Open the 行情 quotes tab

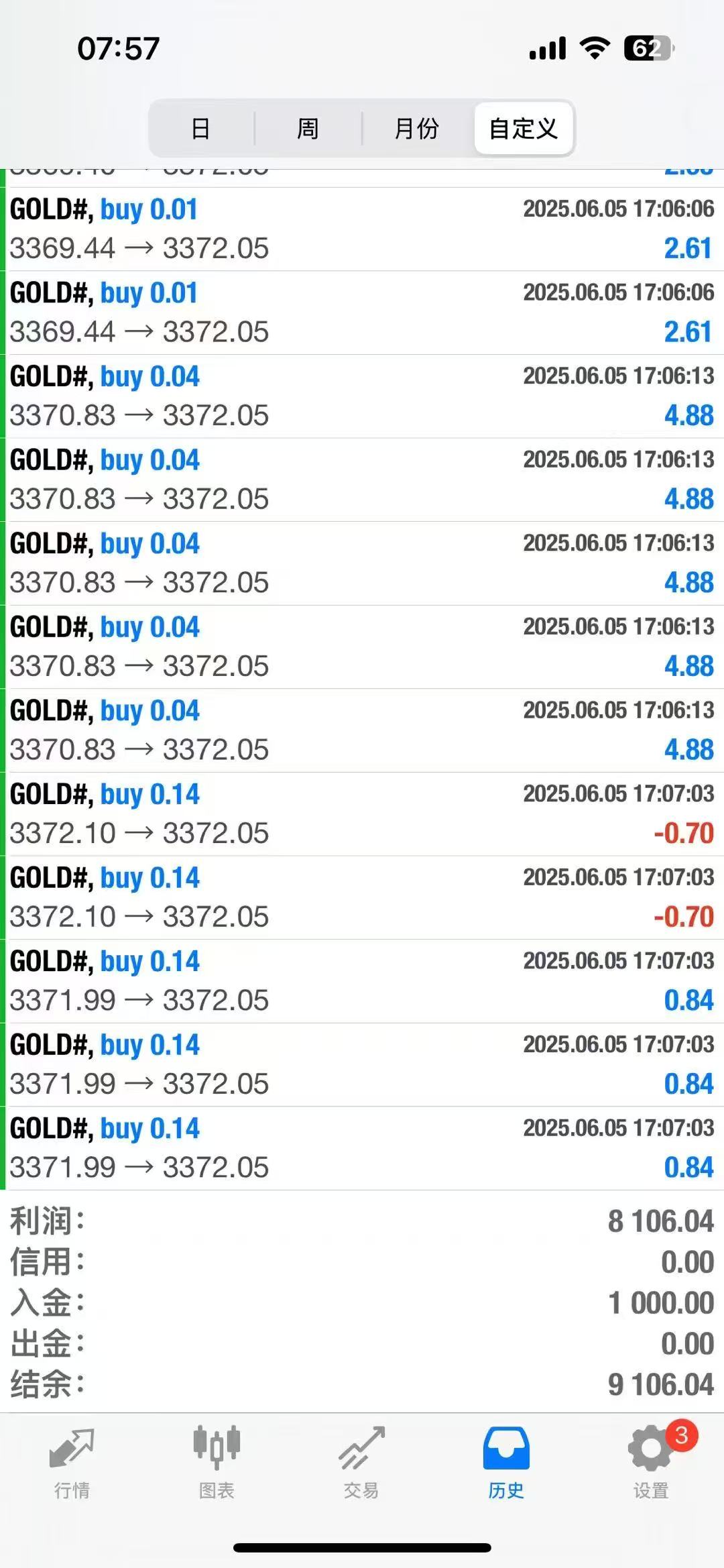(72, 1462)
